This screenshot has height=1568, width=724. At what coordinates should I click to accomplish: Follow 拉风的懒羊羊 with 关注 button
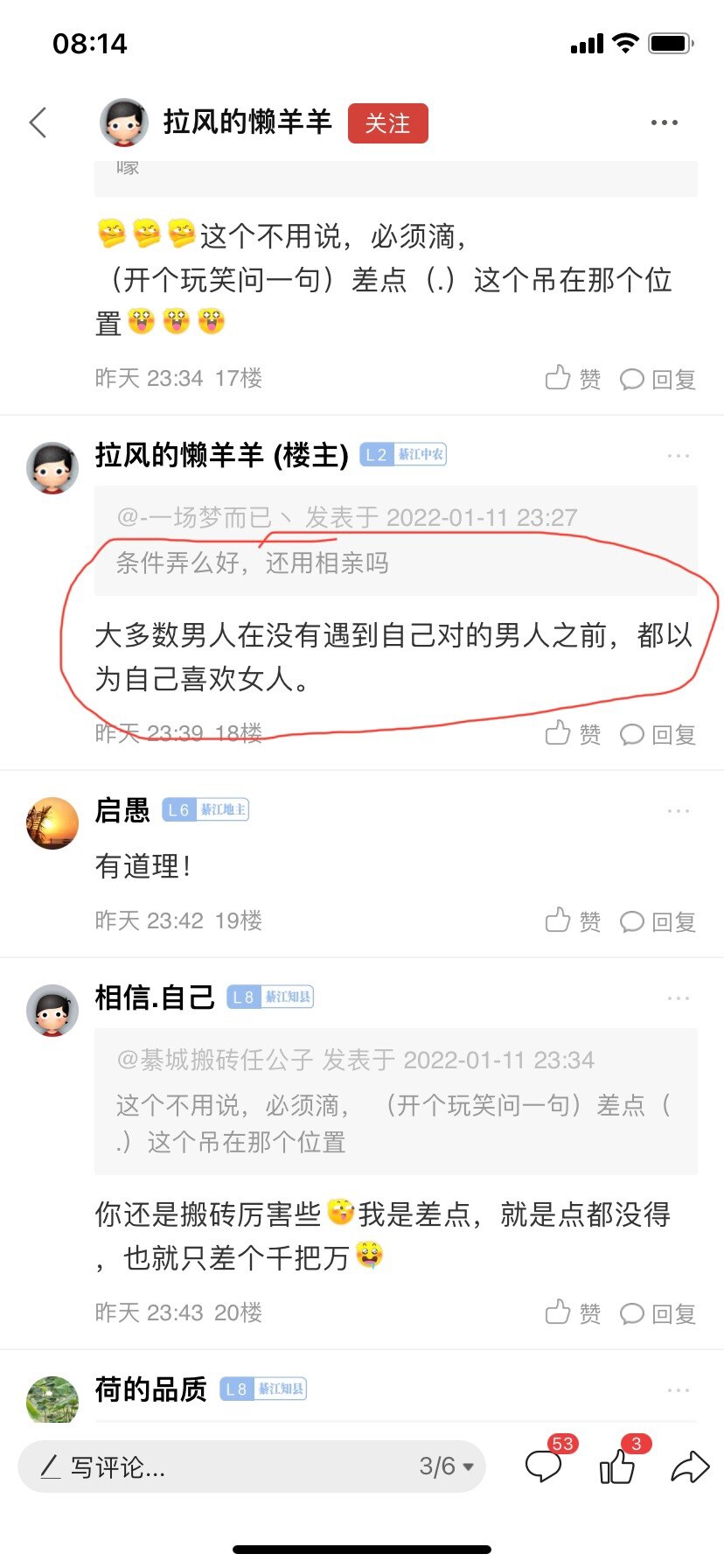tap(387, 123)
